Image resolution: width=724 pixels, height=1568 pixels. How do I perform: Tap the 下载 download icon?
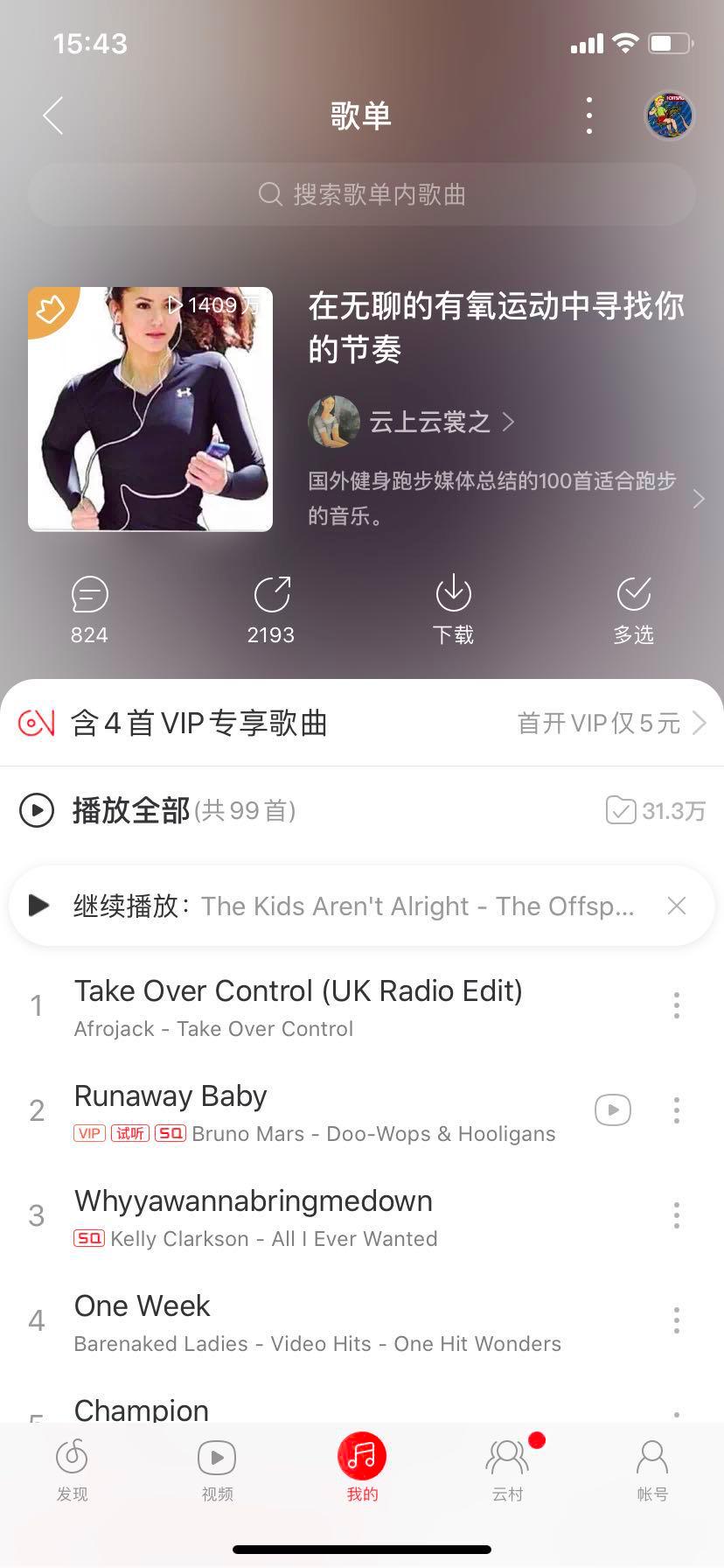(452, 599)
